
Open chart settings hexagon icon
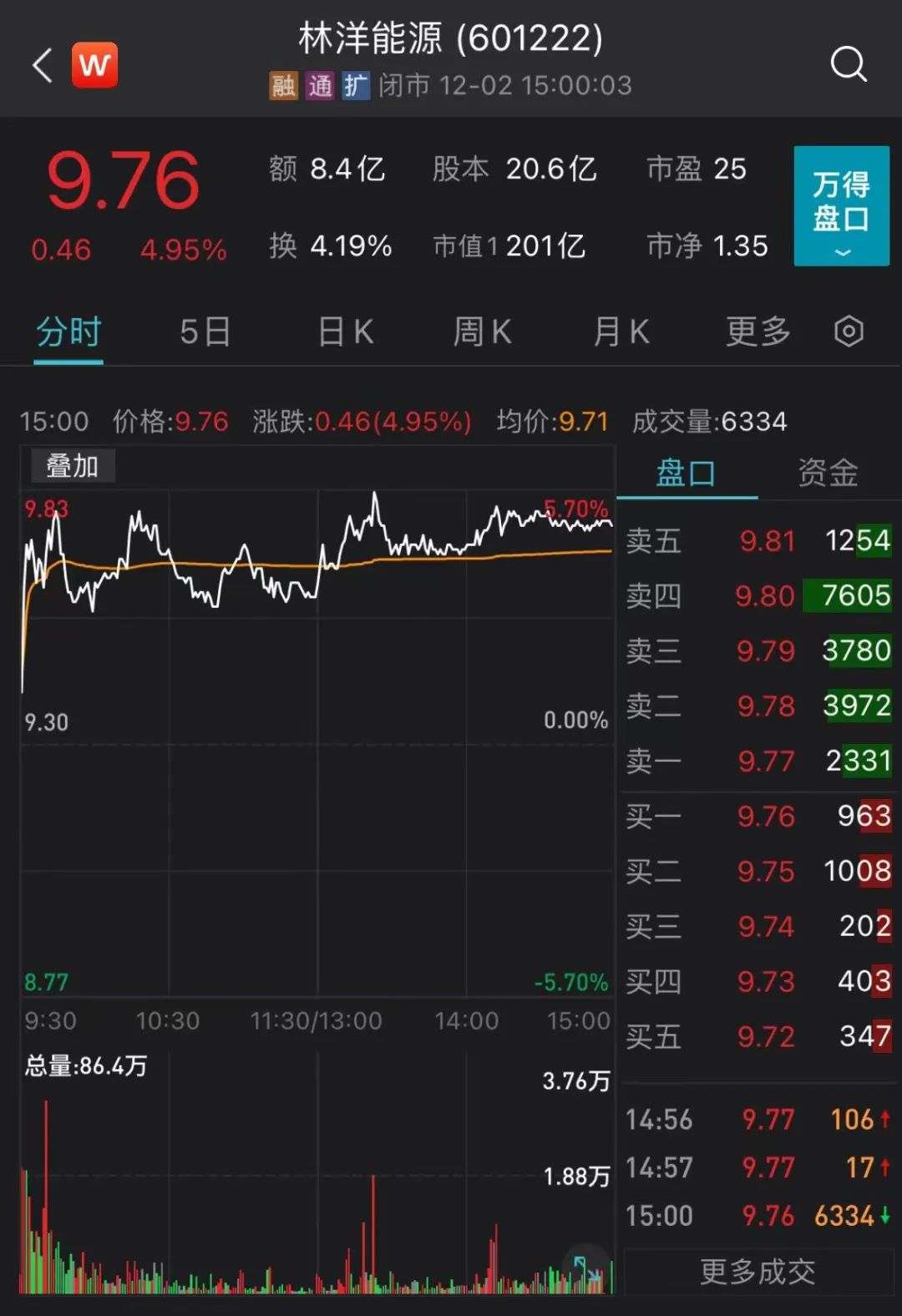tap(849, 332)
